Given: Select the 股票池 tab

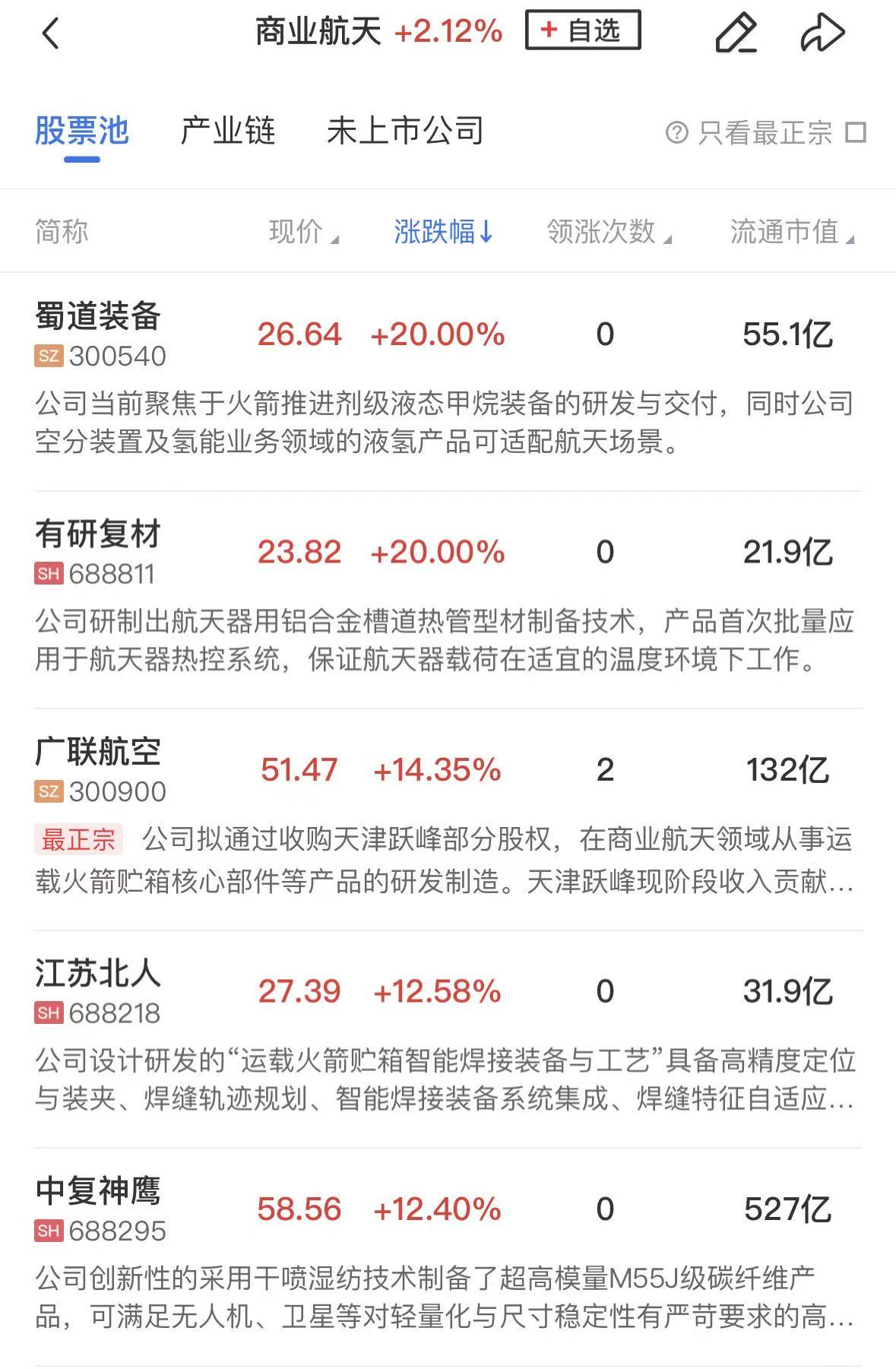Looking at the screenshot, I should tap(82, 131).
